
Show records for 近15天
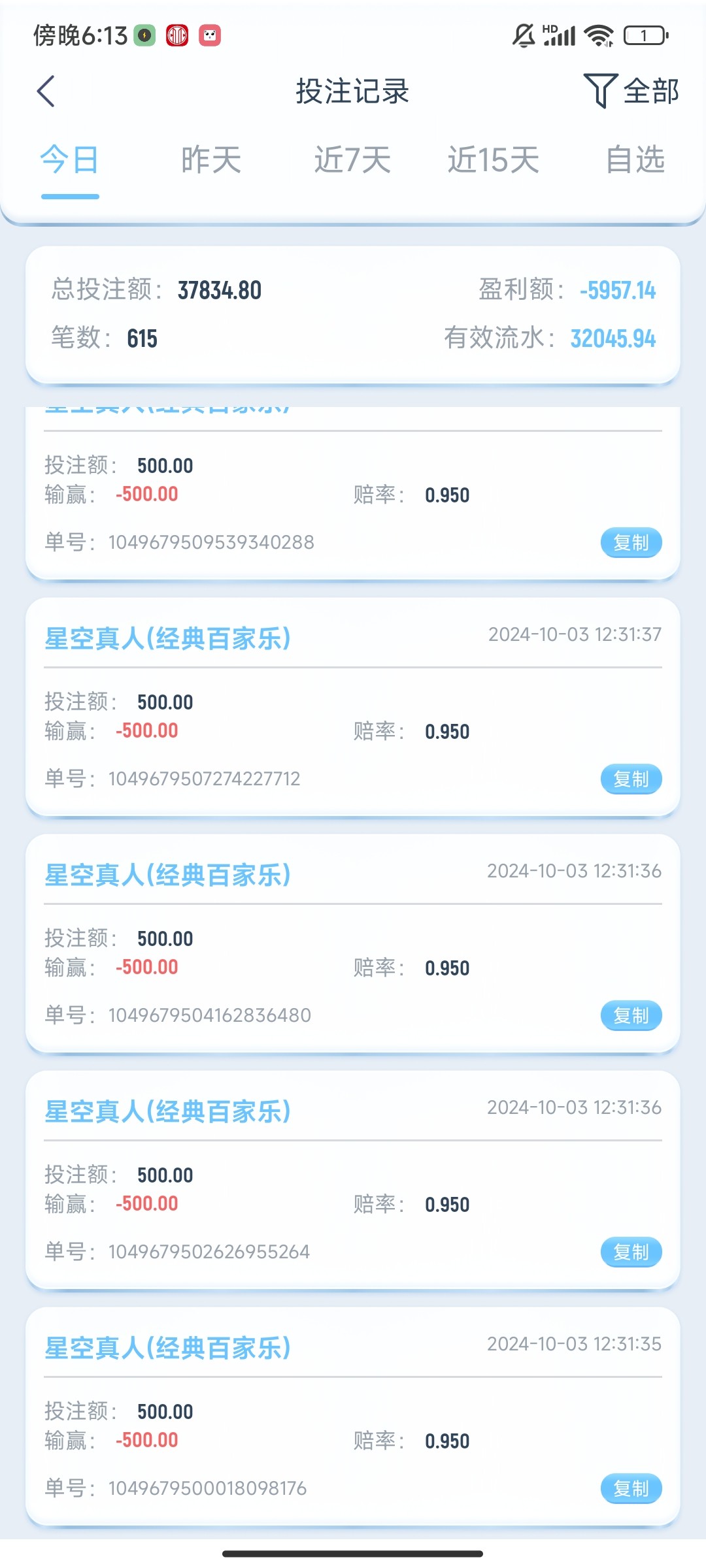[494, 160]
